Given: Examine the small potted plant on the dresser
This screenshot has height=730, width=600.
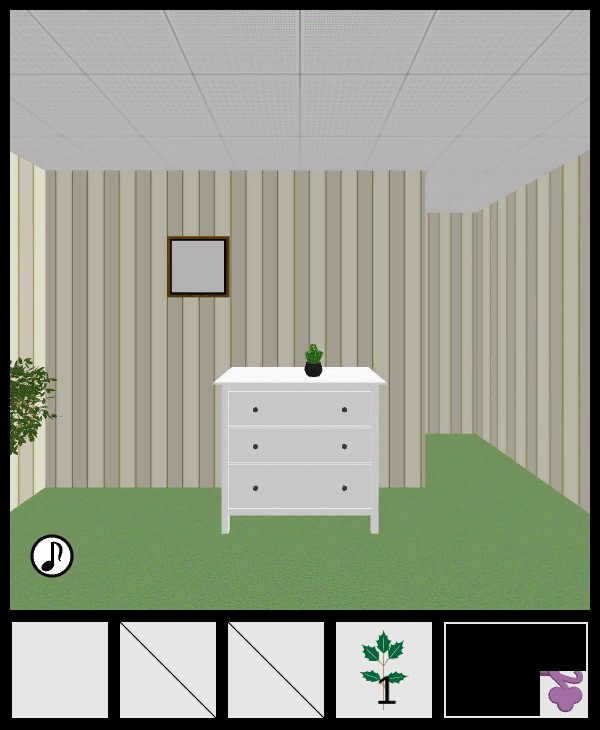Looking at the screenshot, I should [x=314, y=362].
